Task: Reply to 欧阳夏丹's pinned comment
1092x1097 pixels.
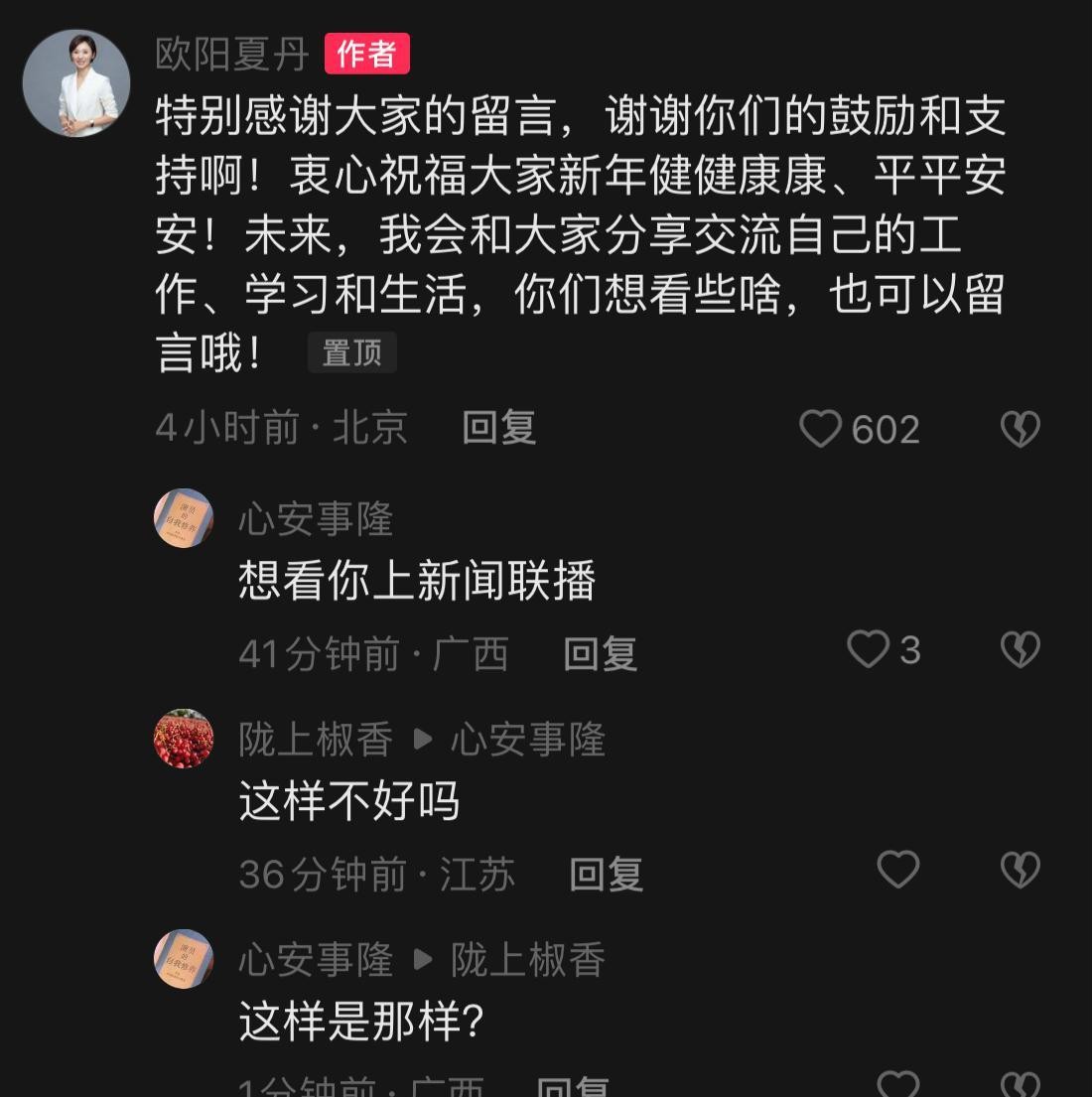Action: coord(498,428)
